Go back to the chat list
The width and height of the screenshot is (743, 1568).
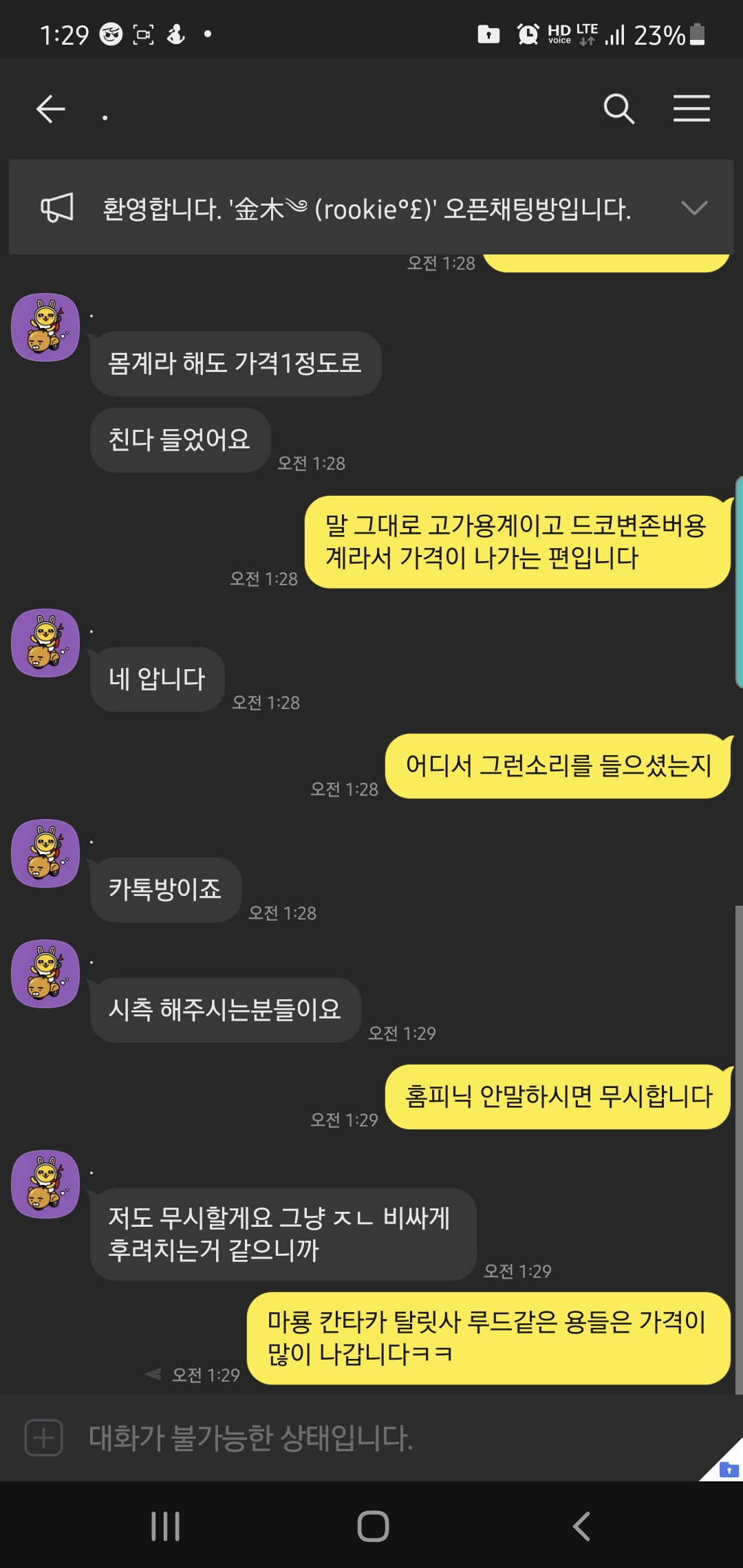tap(50, 109)
